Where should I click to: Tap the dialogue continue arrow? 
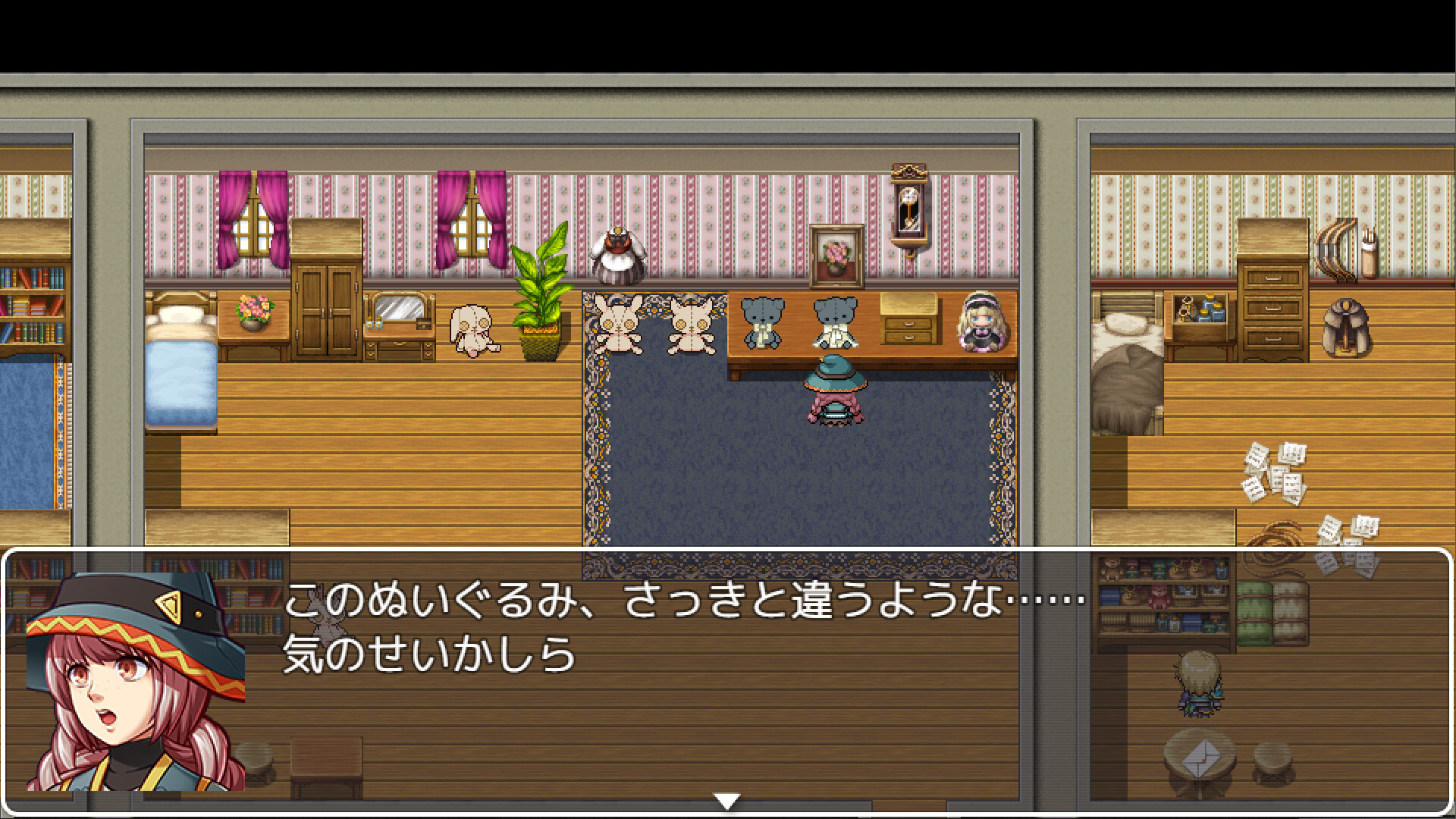(726, 801)
